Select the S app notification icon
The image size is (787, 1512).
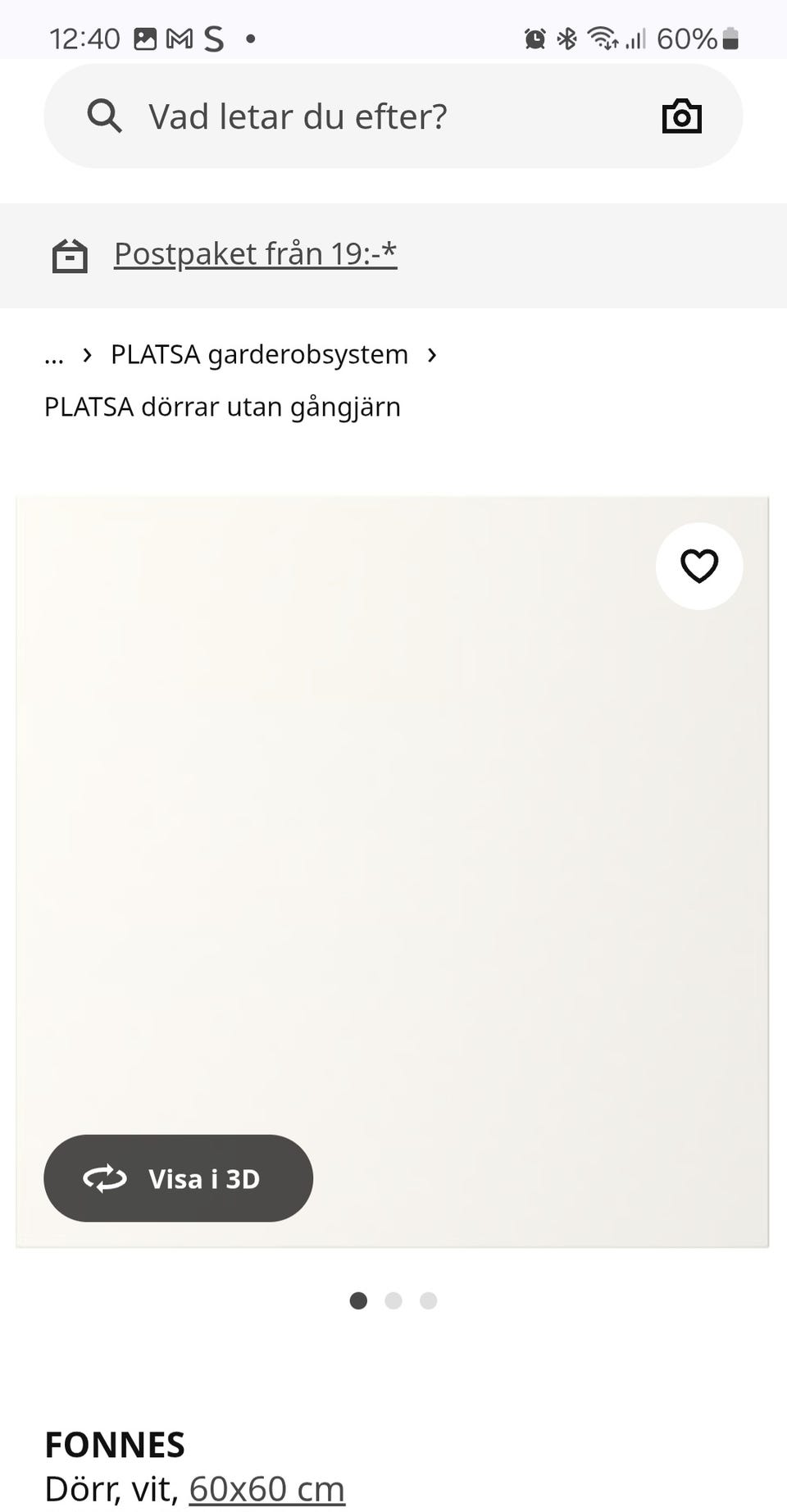[x=215, y=38]
